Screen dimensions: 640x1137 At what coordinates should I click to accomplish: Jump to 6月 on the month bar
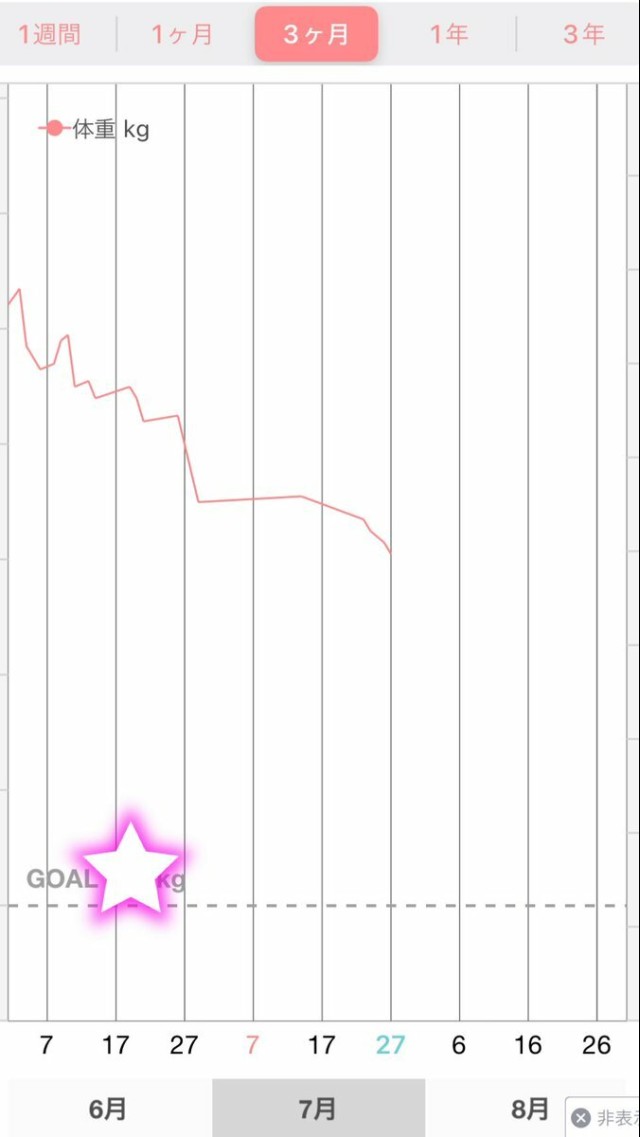click(x=108, y=1108)
